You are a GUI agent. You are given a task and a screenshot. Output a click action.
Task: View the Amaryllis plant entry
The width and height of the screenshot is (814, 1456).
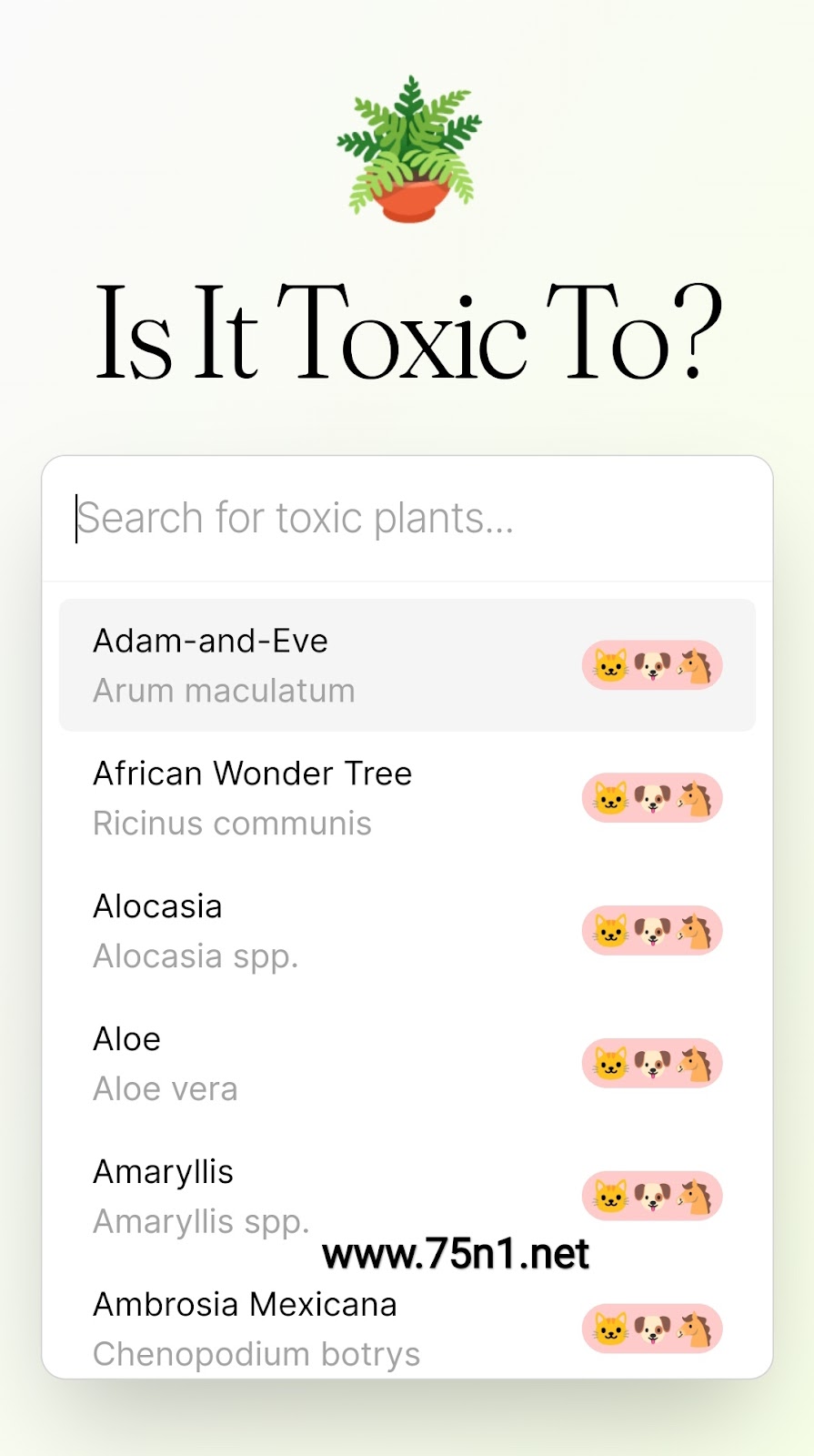(x=407, y=1196)
